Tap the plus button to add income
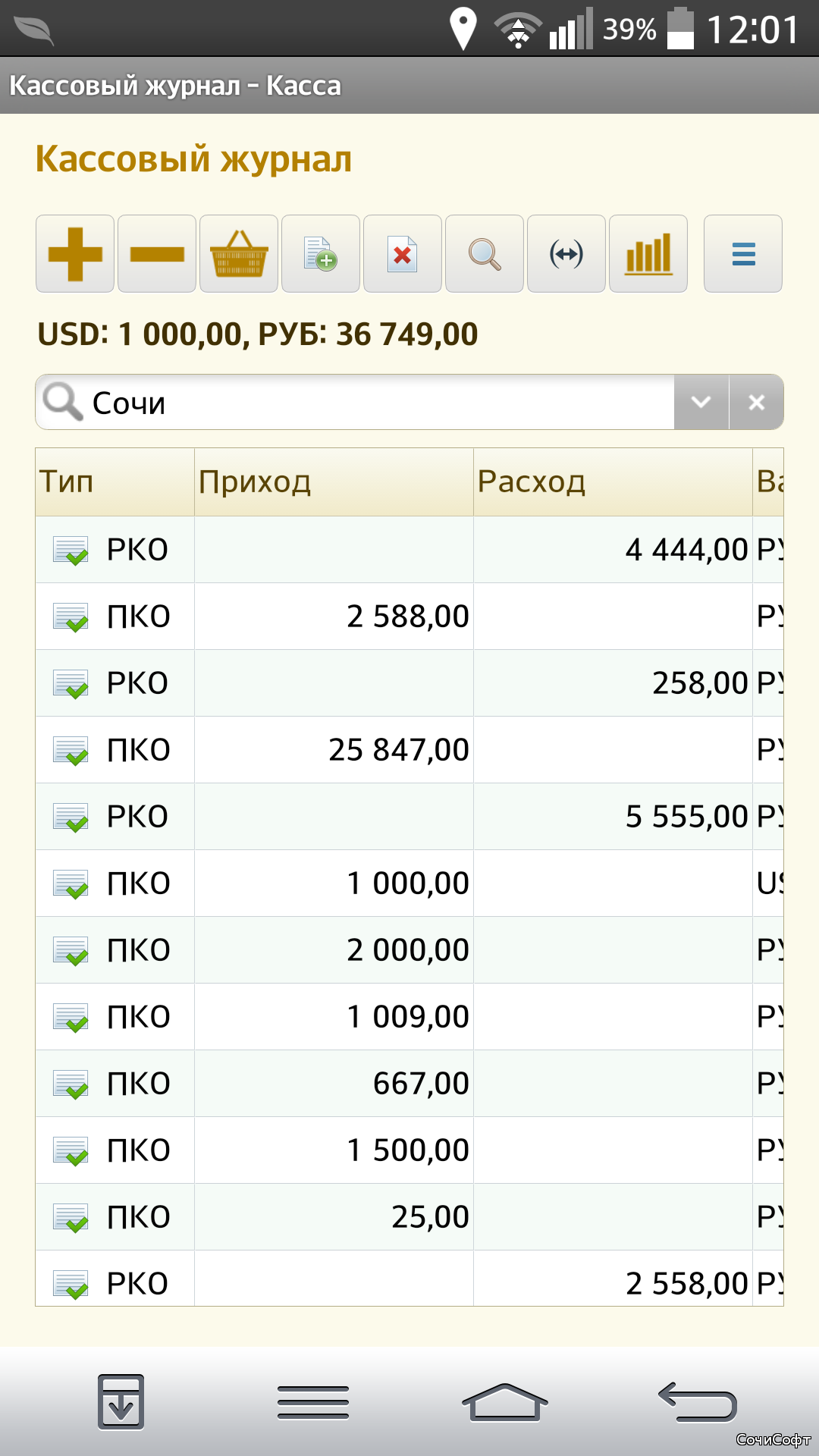This screenshot has width=819, height=1456. [75, 254]
